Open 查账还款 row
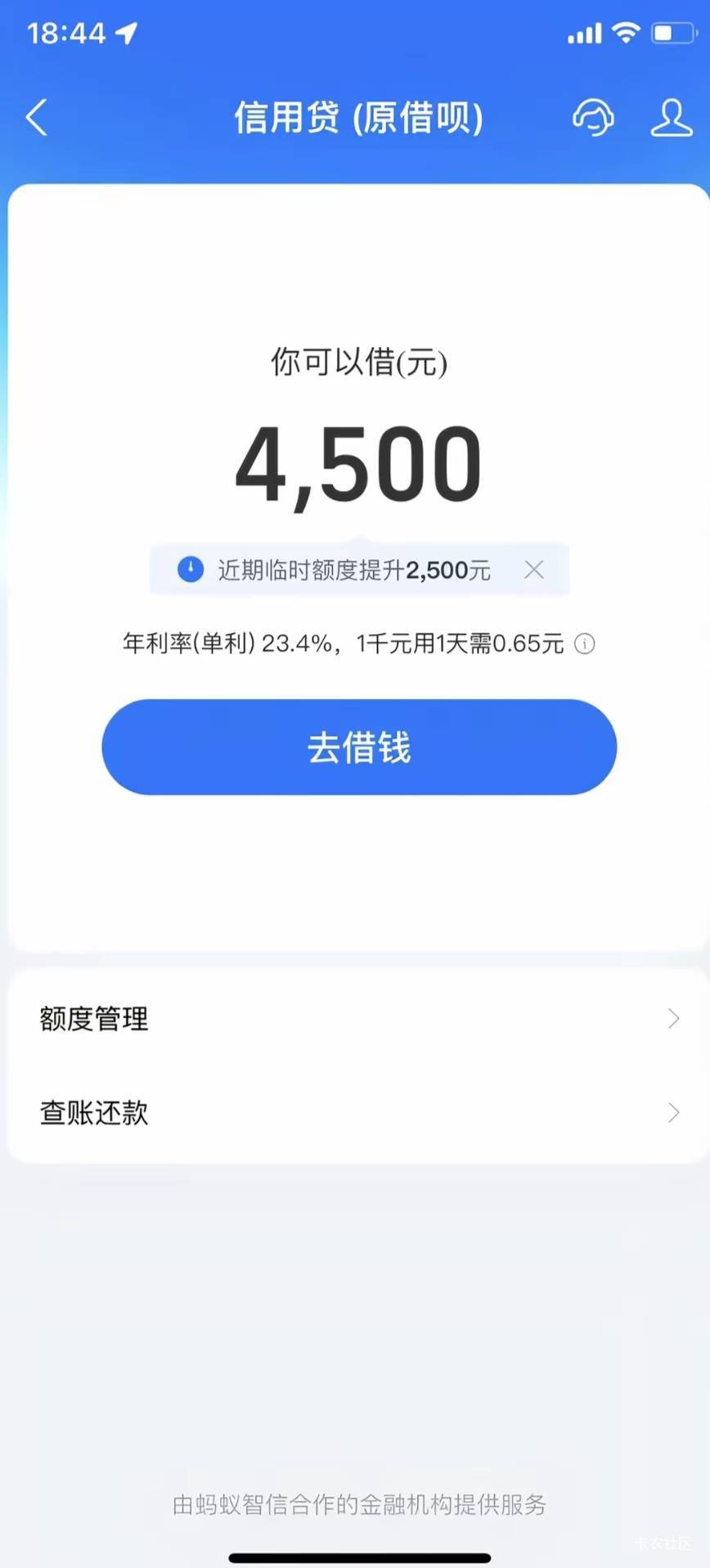Screen dimensions: 710x1568 tap(358, 1113)
